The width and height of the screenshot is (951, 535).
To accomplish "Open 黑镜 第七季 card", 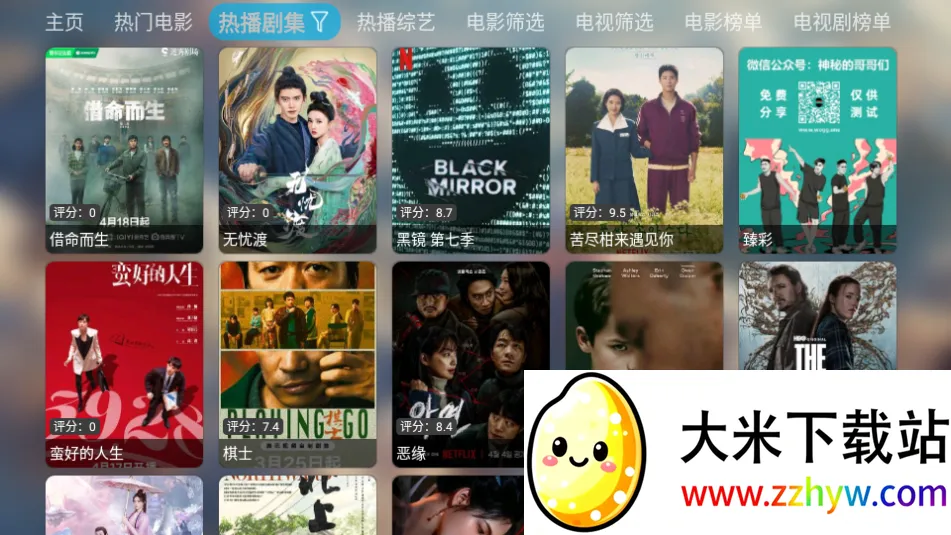I will pyautogui.click(x=470, y=150).
